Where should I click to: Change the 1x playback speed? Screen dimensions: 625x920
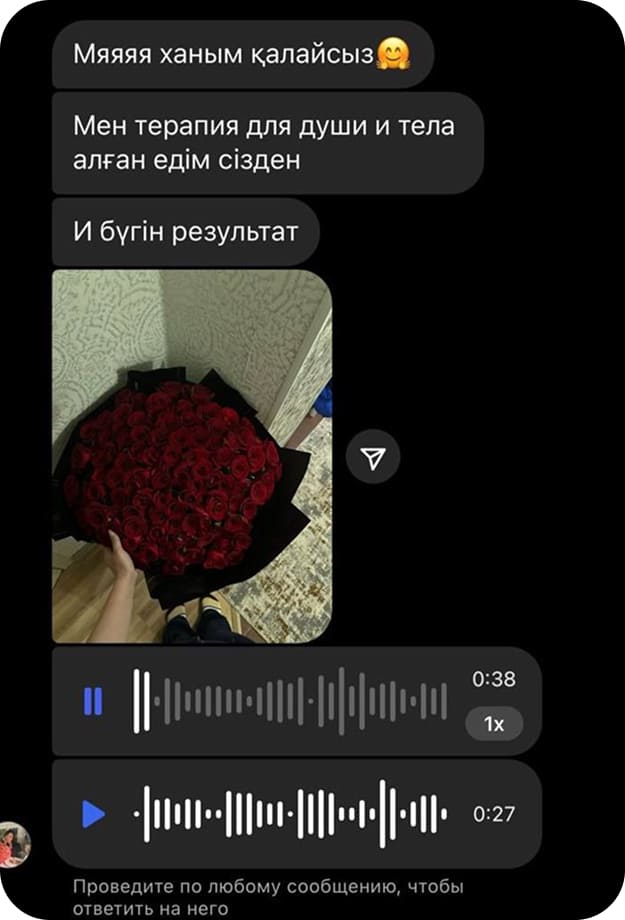(494, 724)
